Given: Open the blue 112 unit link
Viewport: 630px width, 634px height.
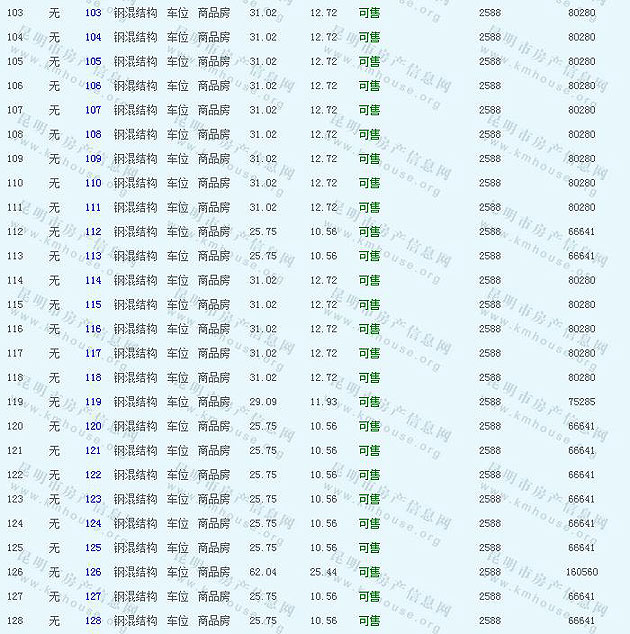Looking at the screenshot, I should 93,232.
